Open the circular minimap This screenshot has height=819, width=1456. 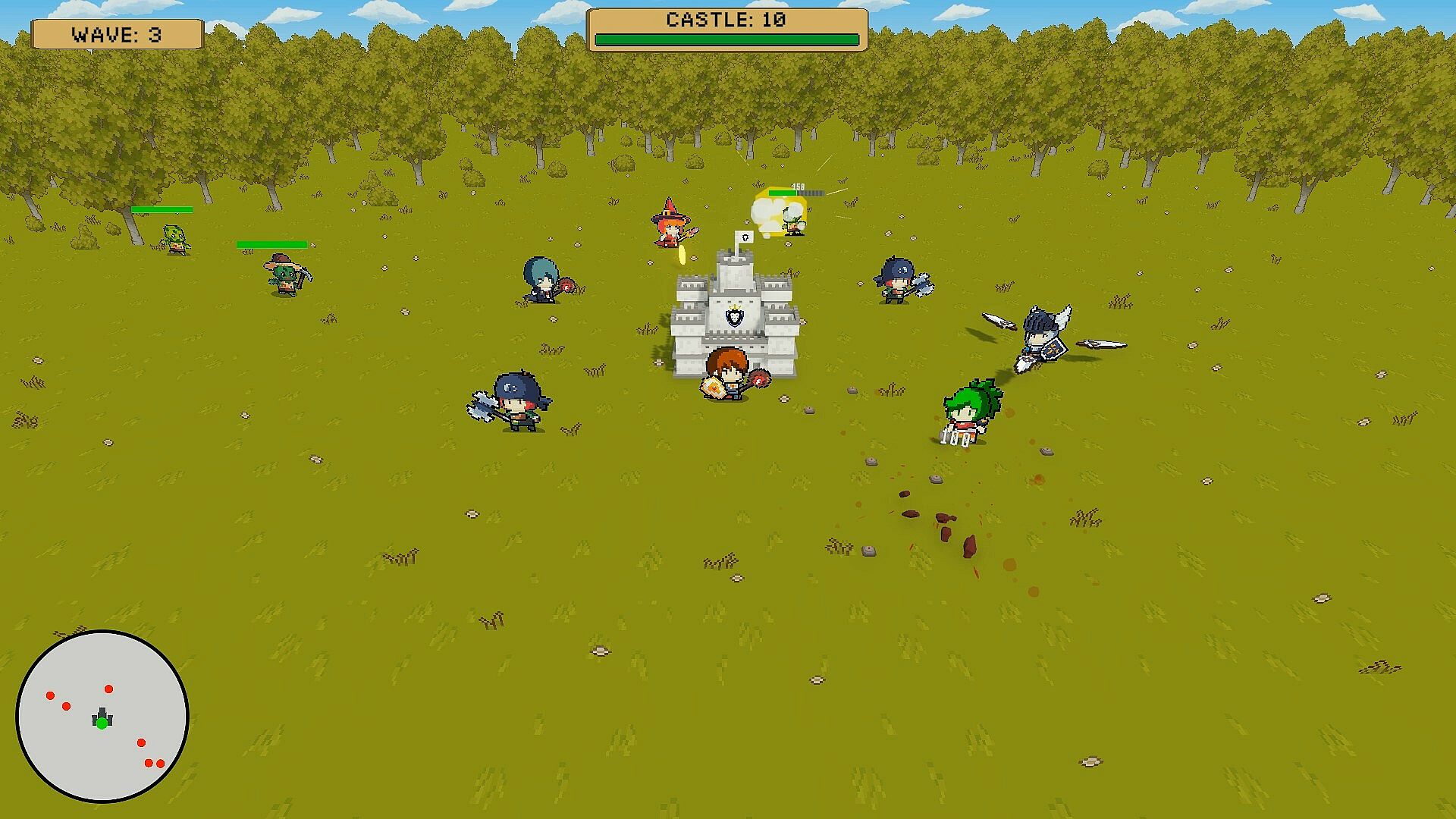[102, 716]
